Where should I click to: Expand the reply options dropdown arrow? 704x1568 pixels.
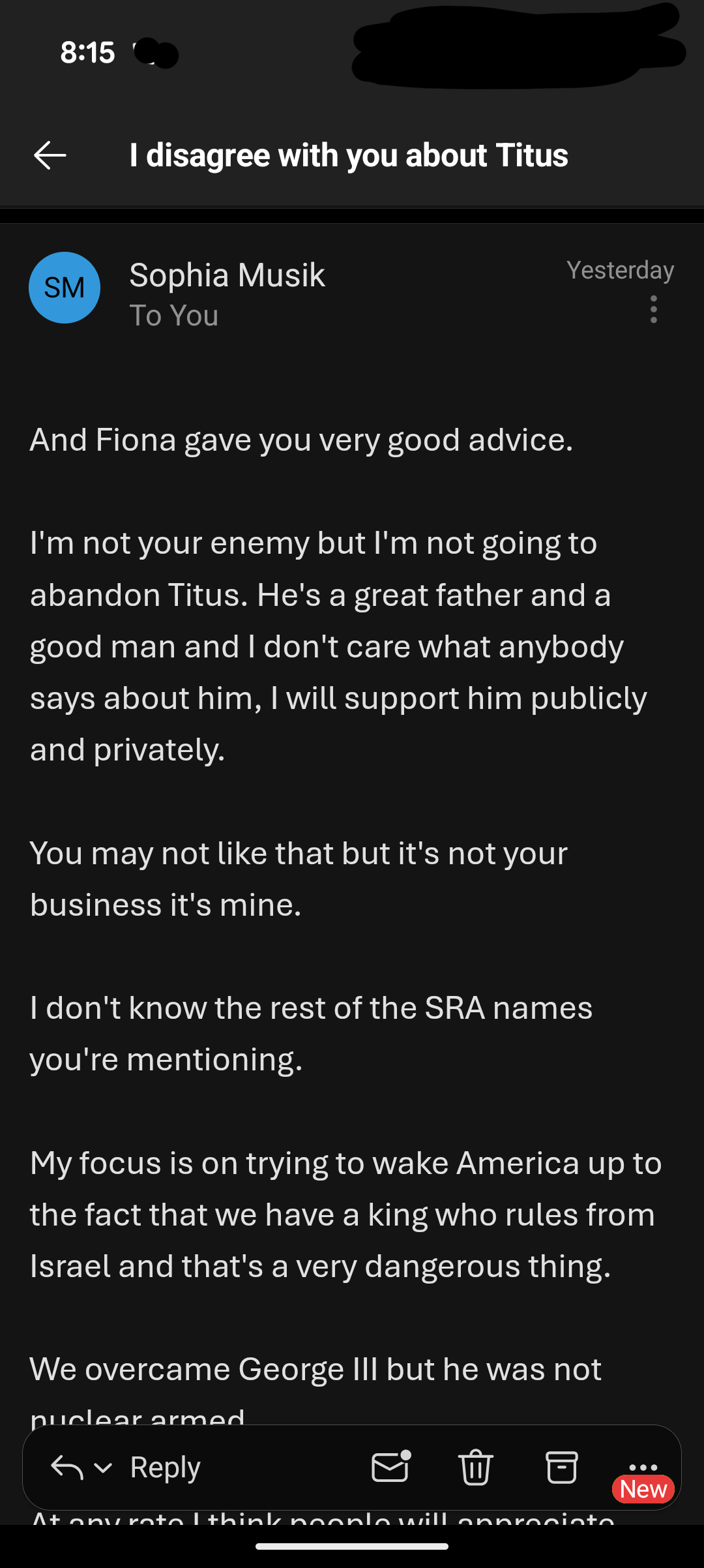pyautogui.click(x=103, y=1468)
